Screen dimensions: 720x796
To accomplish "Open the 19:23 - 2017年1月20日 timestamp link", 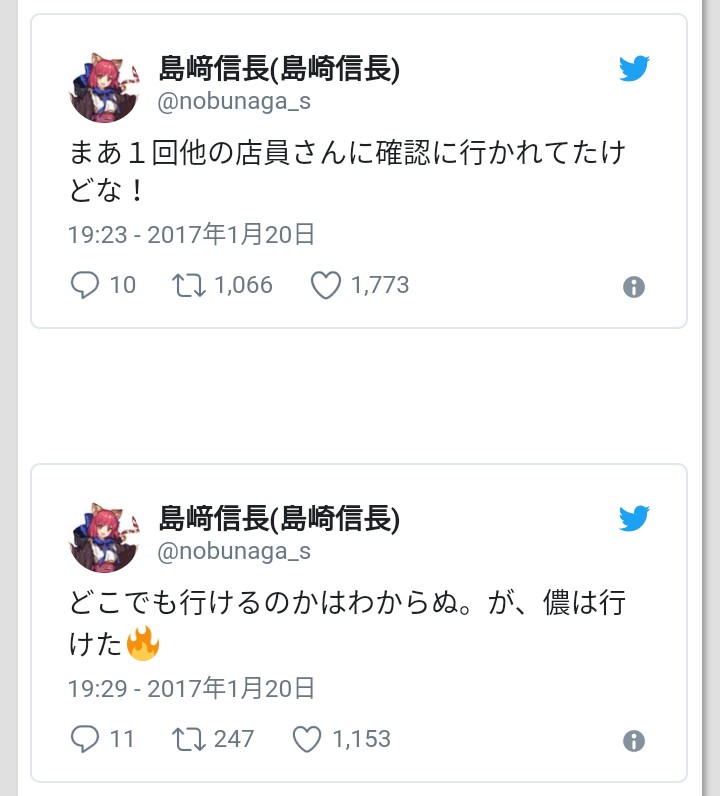I will click(192, 235).
